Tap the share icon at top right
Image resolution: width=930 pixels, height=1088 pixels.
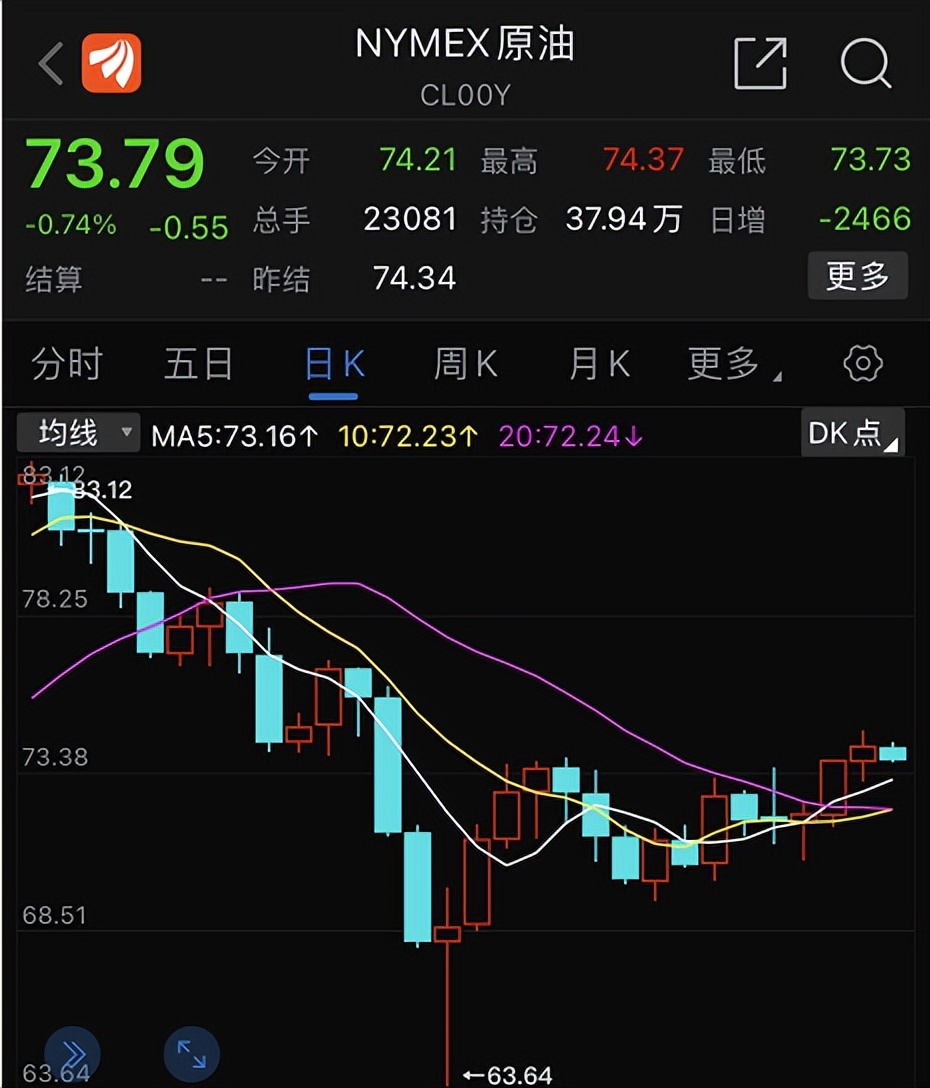pyautogui.click(x=760, y=63)
